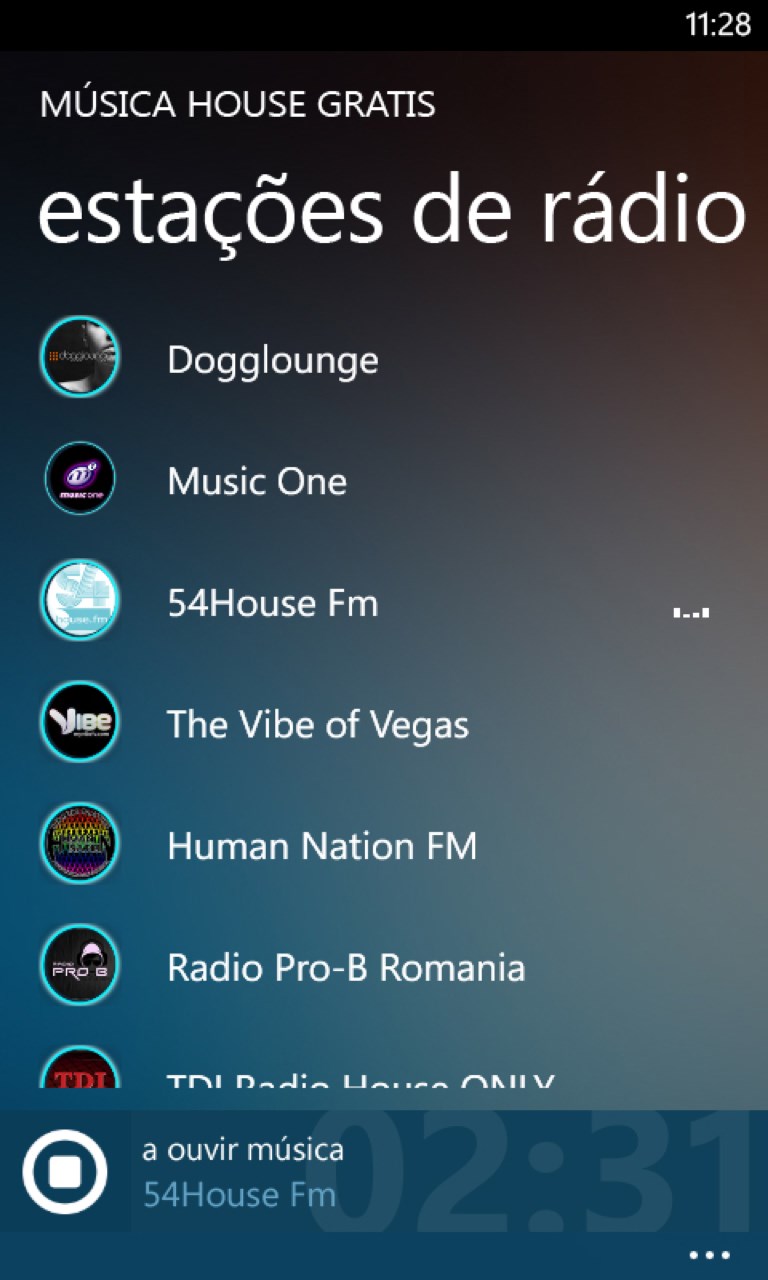The width and height of the screenshot is (768, 1280).
Task: Start Radio Pro-B Romania
Action: 345,968
